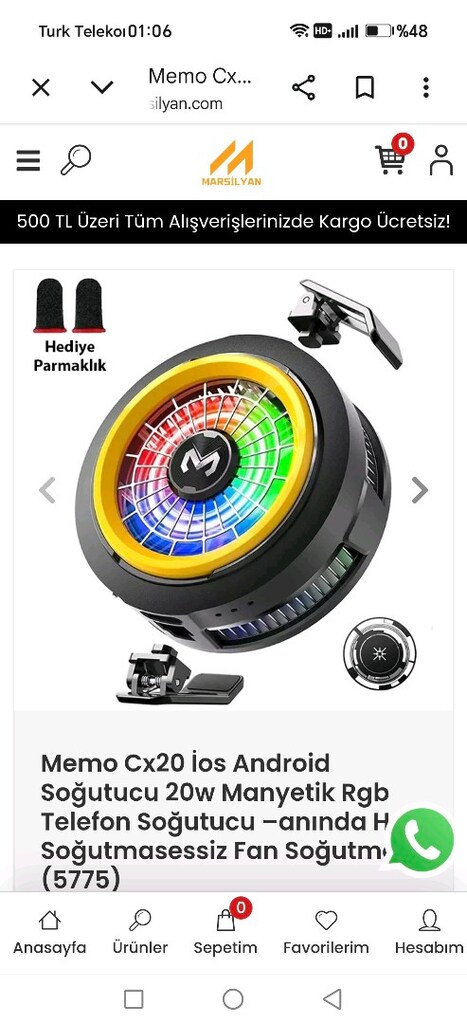Tap the system back button
This screenshot has height=1024, width=467.
pyautogui.click(x=332, y=999)
